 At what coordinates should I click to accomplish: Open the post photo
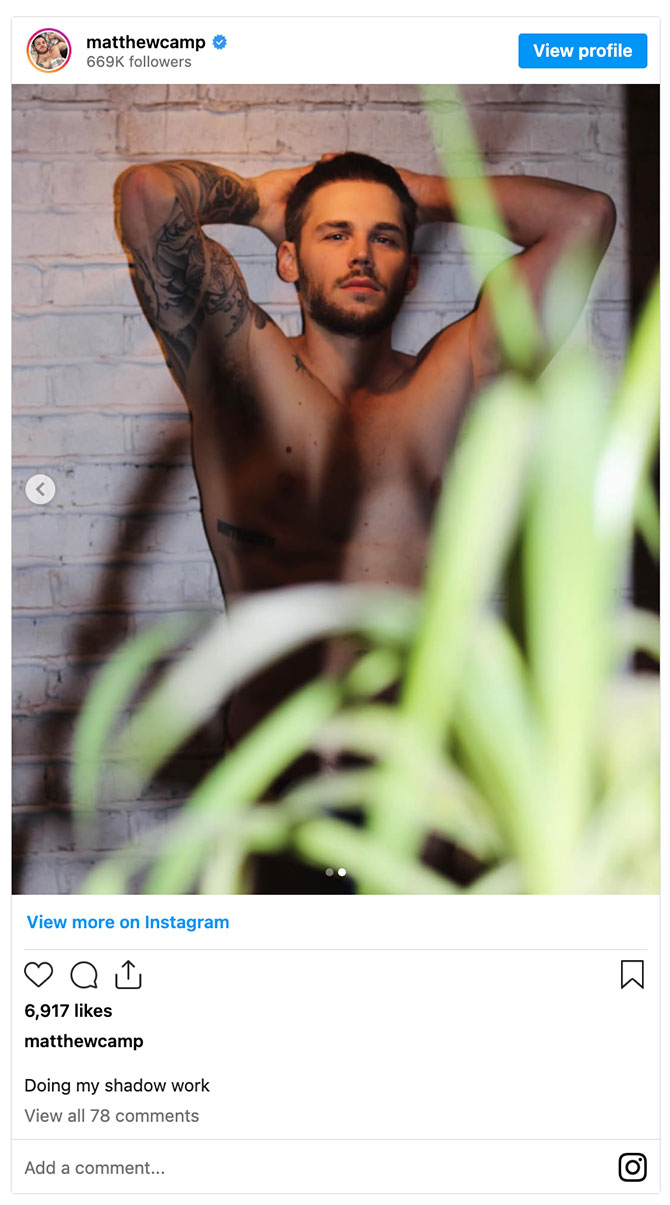335,400
